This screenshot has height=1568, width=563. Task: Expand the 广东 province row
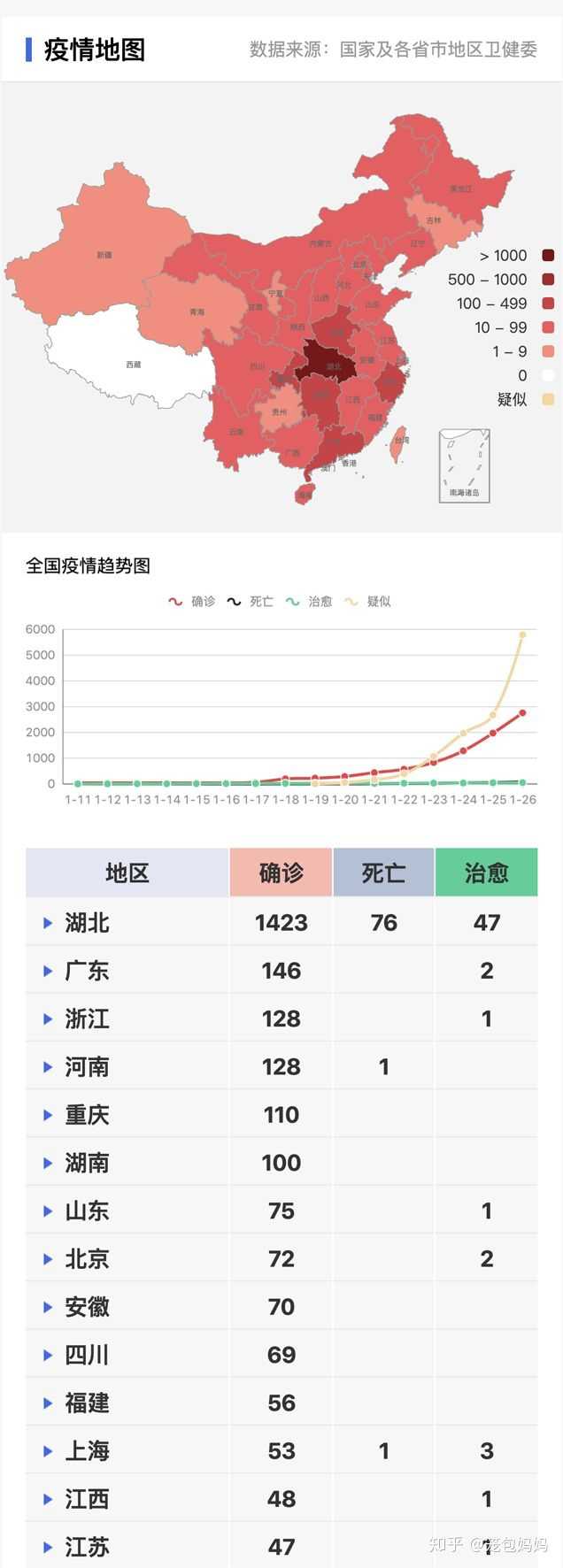pyautogui.click(x=49, y=971)
